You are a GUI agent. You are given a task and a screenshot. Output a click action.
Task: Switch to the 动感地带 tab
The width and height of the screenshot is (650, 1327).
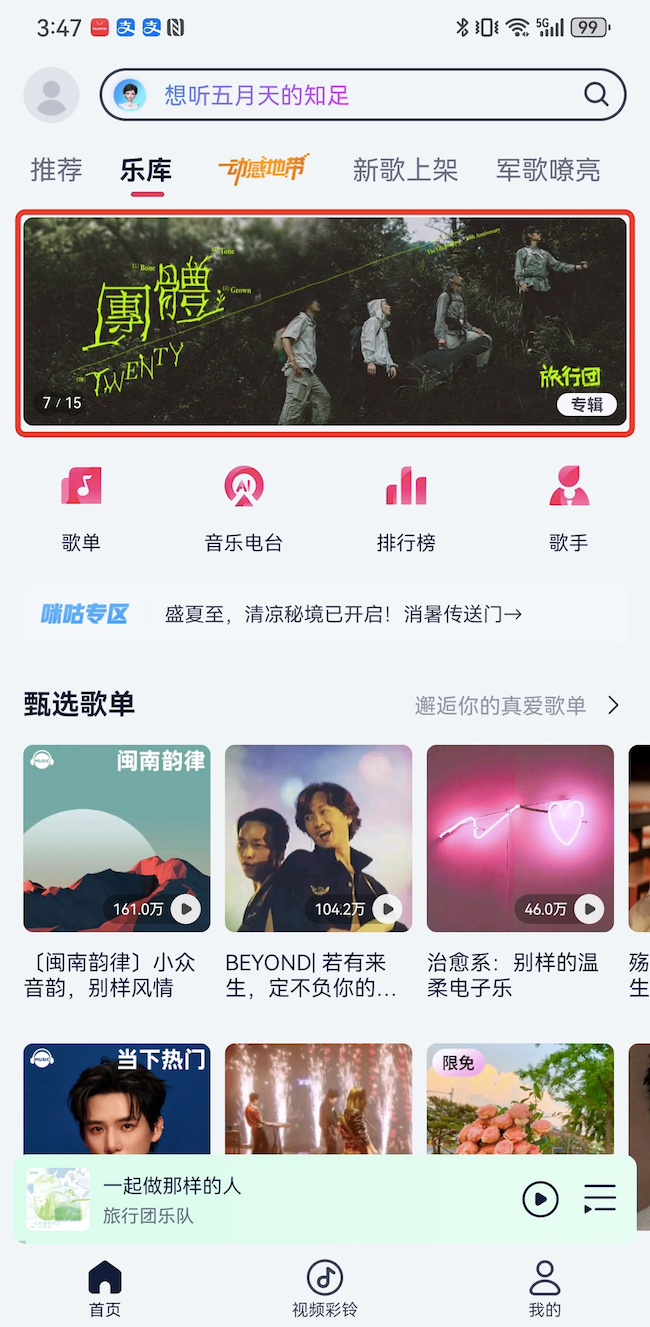pyautogui.click(x=264, y=170)
